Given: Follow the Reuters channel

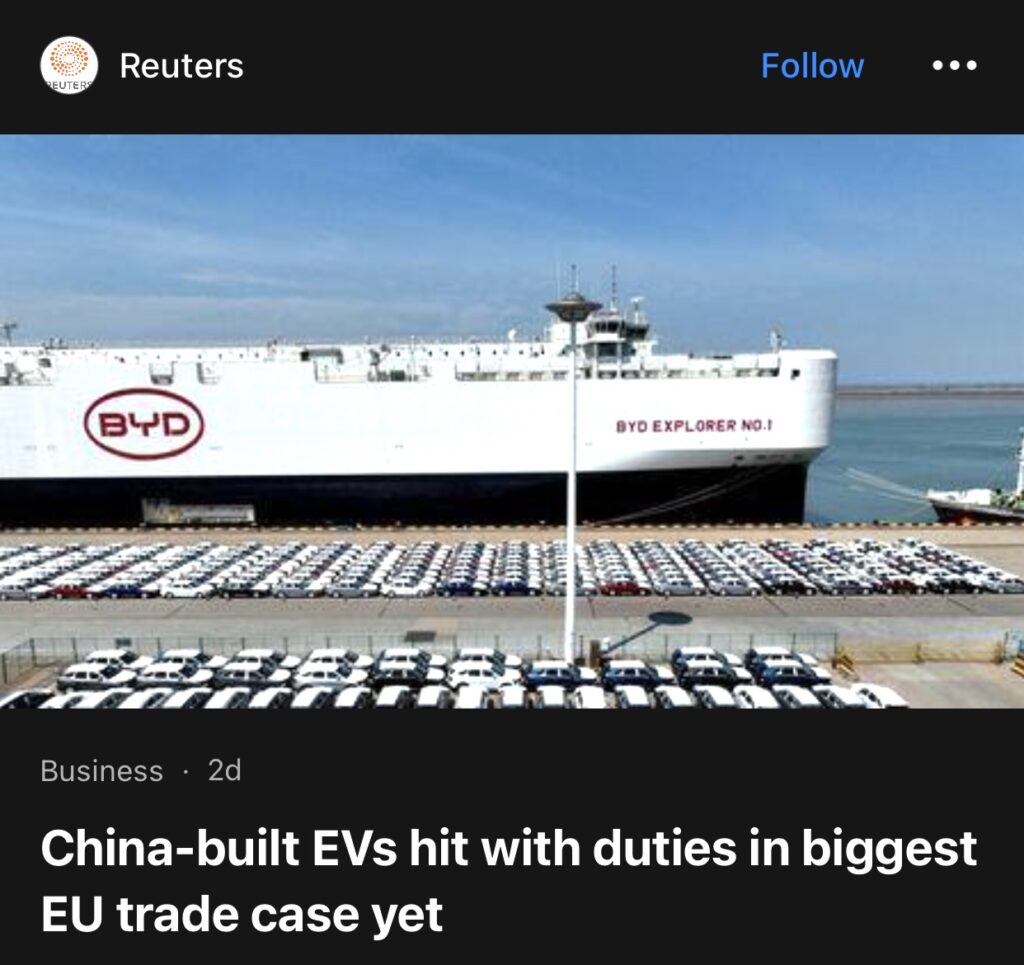Looking at the screenshot, I should (812, 66).
